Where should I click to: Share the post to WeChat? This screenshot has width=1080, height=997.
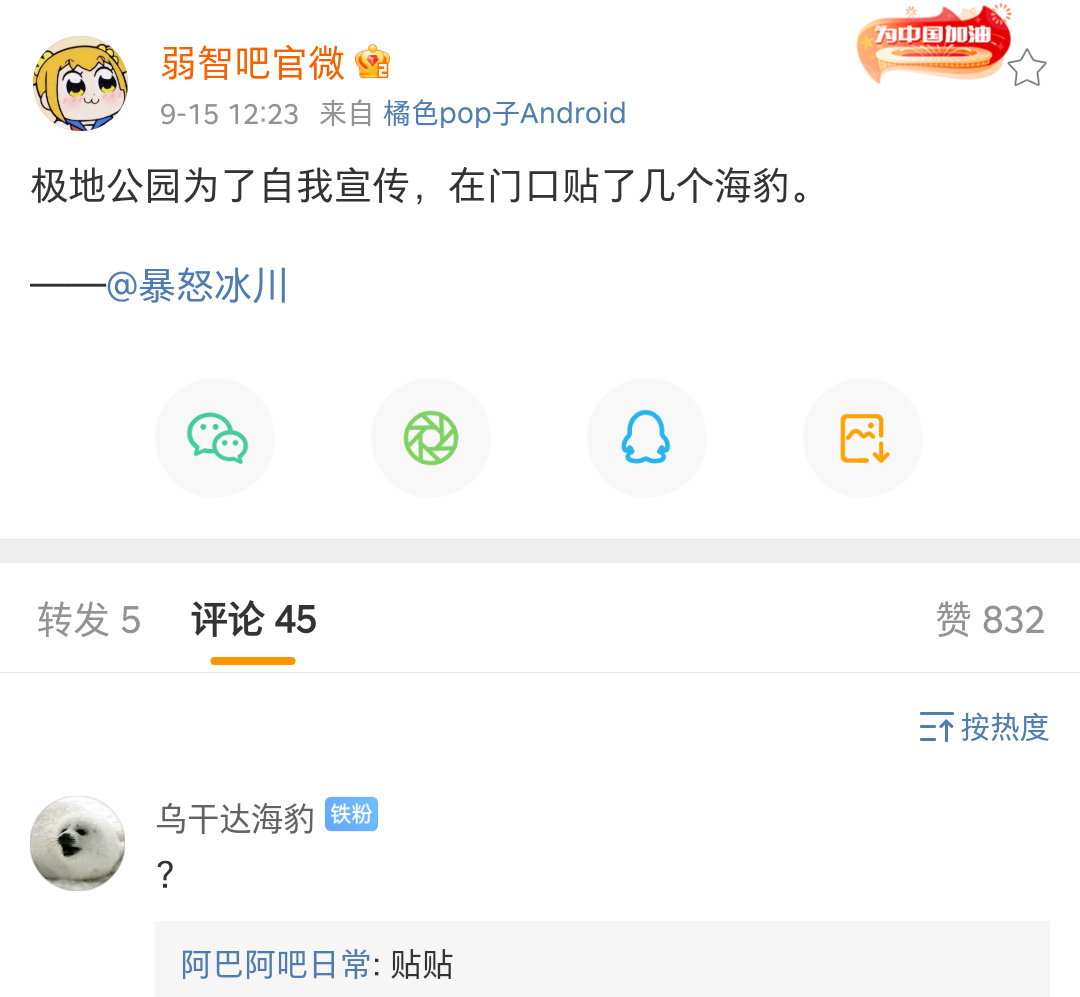point(216,438)
